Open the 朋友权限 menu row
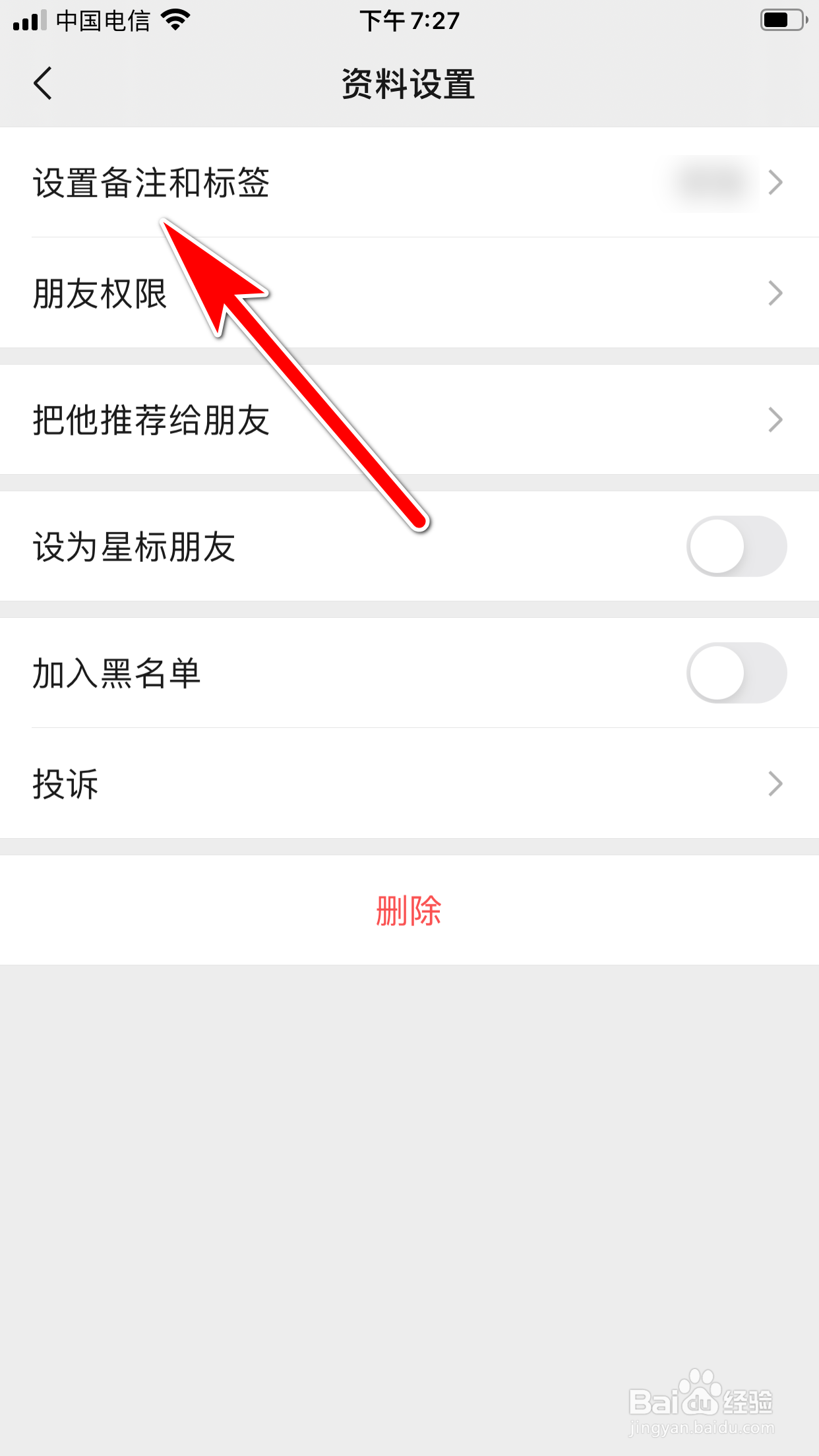819x1456 pixels. (409, 293)
